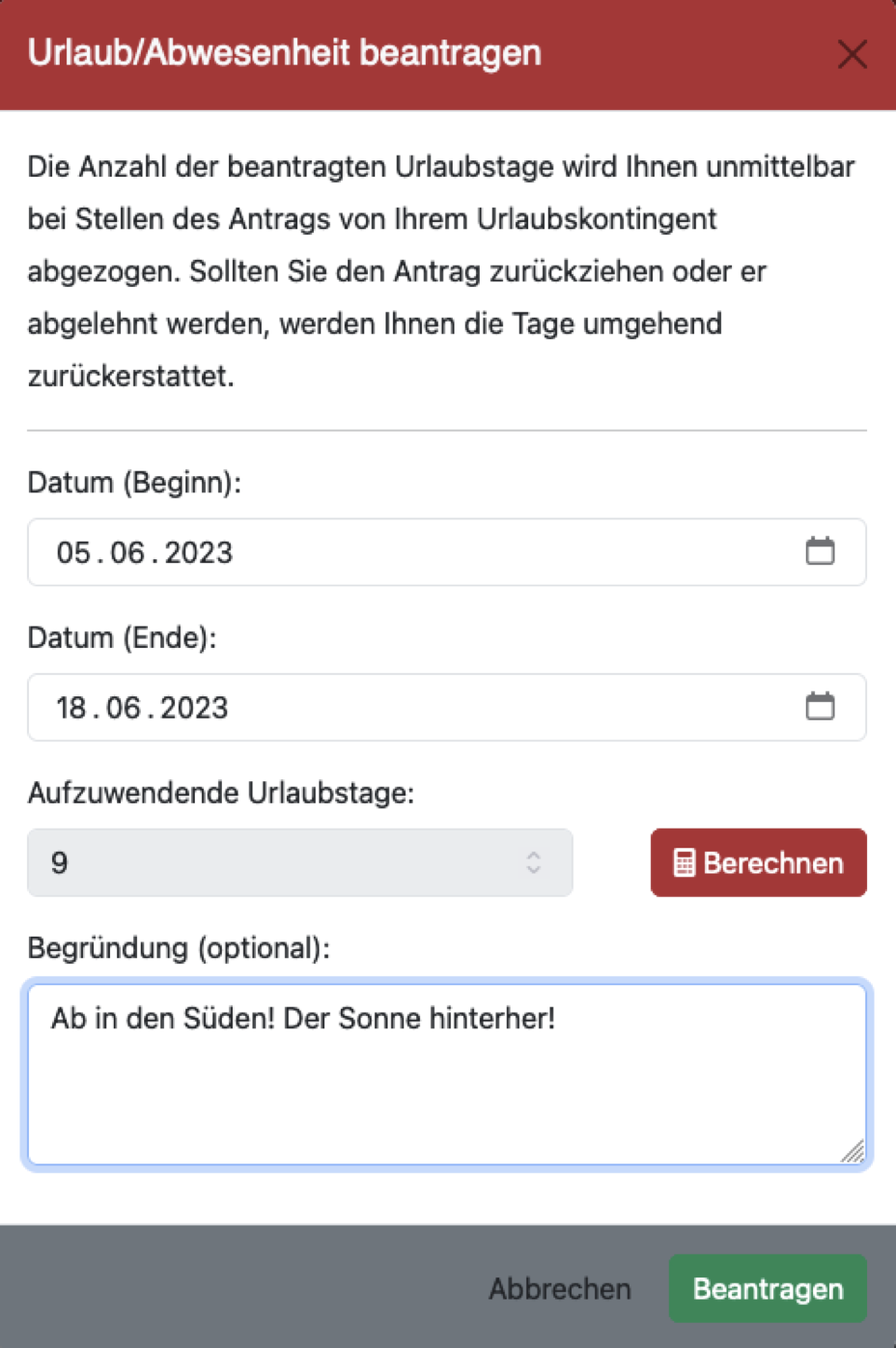Screen dimensions: 896x1348
Task: Tap the Berechnen button
Action: [758, 862]
